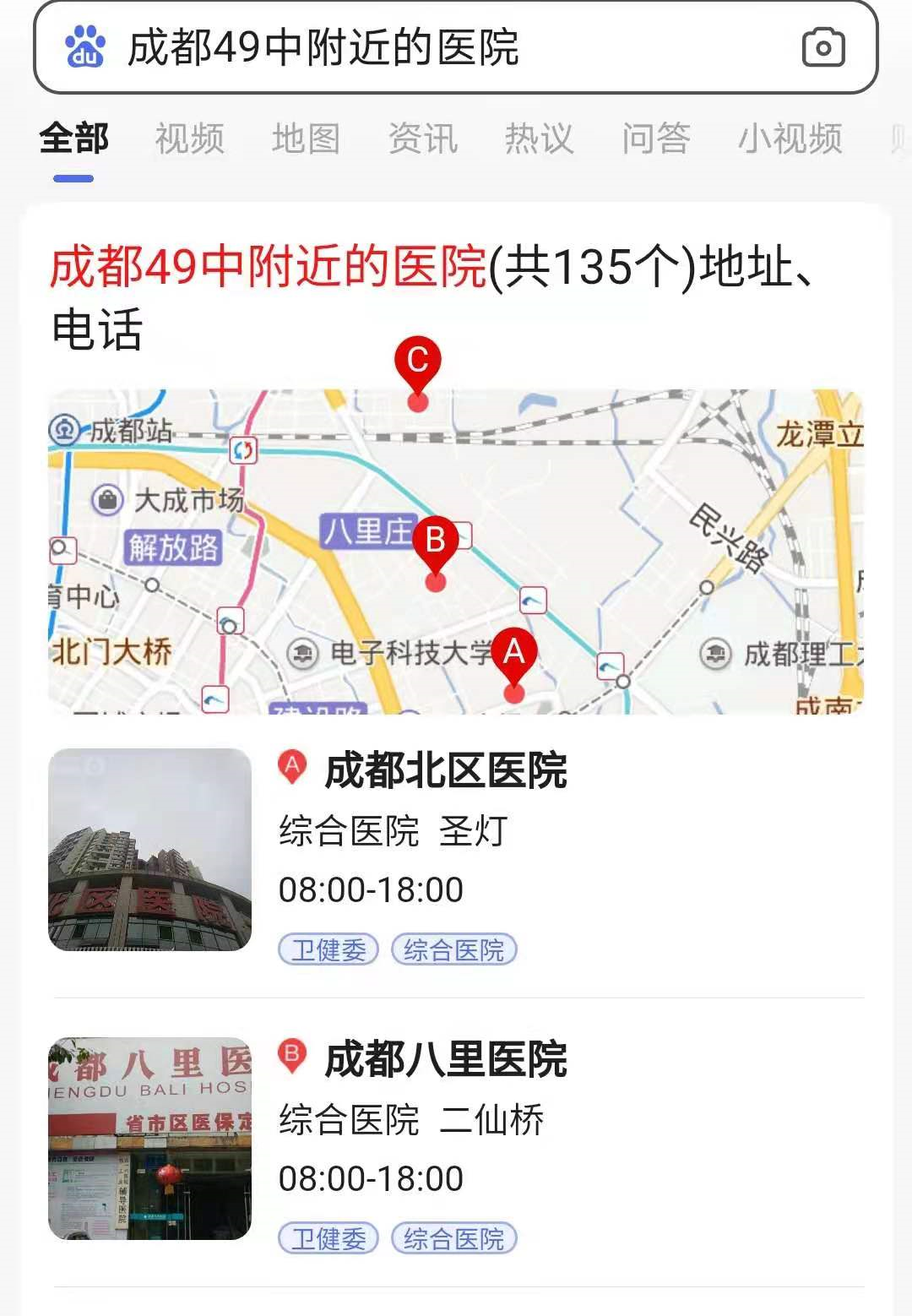View photo of 成都八里医院
The height and width of the screenshot is (1316, 912).
tap(149, 1139)
